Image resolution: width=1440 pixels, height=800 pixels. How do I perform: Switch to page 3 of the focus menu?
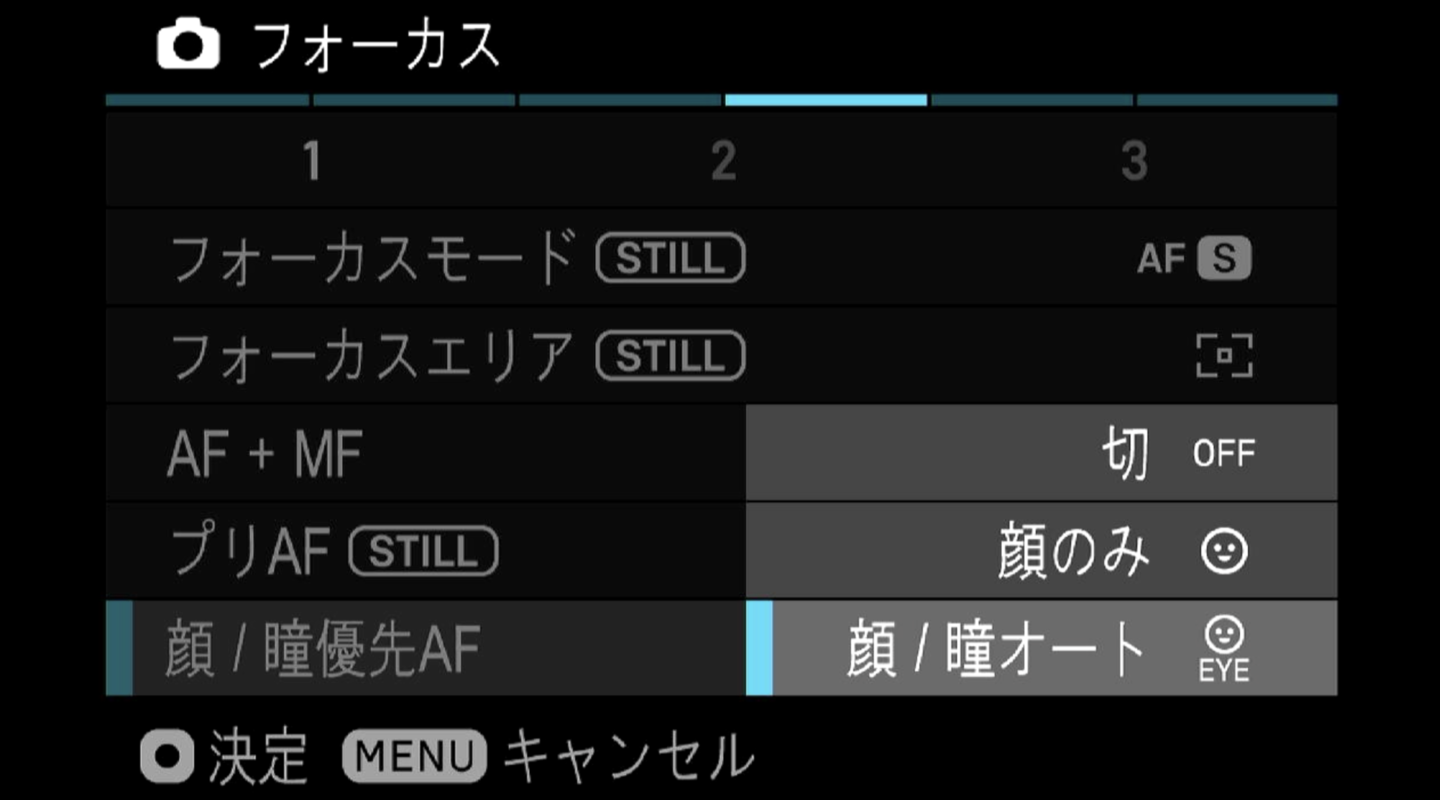pos(1133,161)
